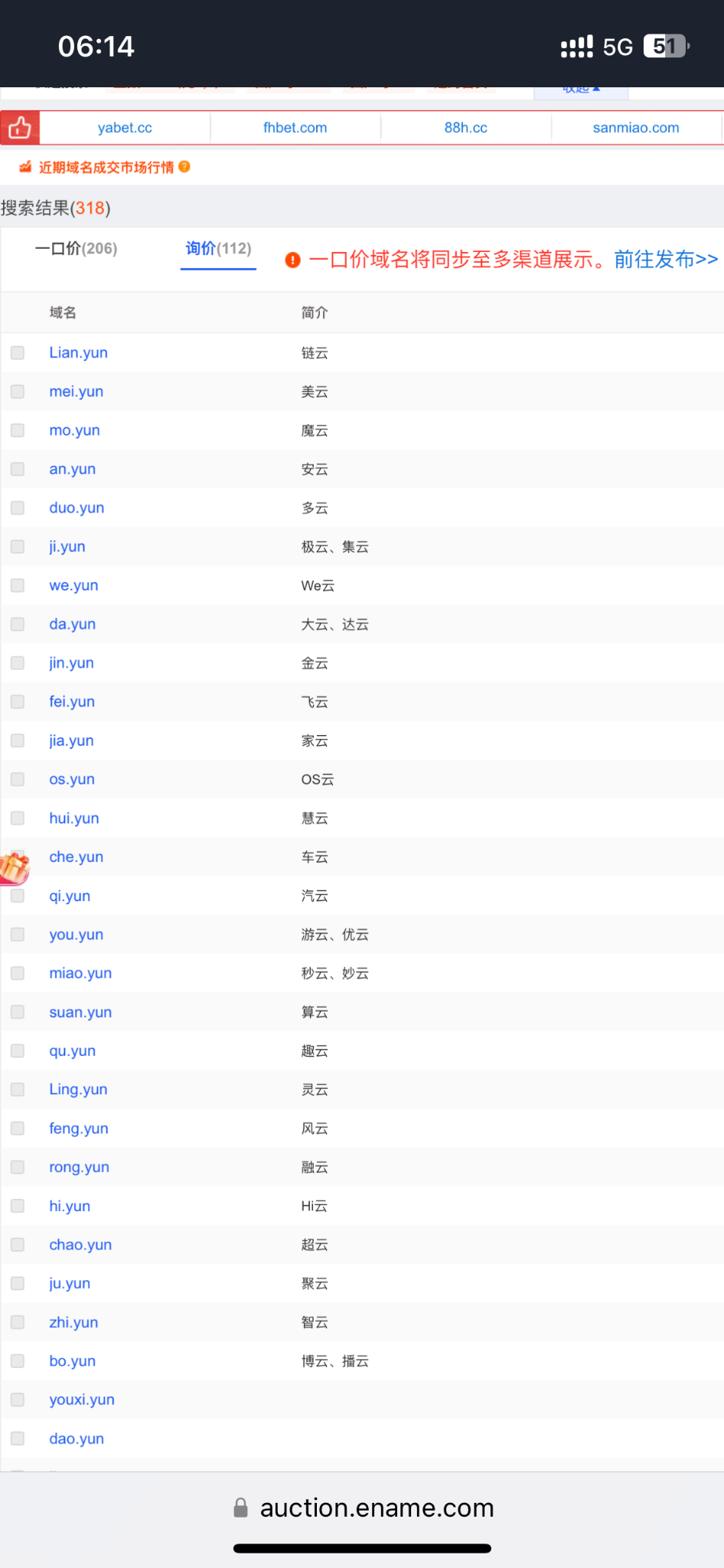
Task: Open recent domain transaction market trends
Action: 106,167
